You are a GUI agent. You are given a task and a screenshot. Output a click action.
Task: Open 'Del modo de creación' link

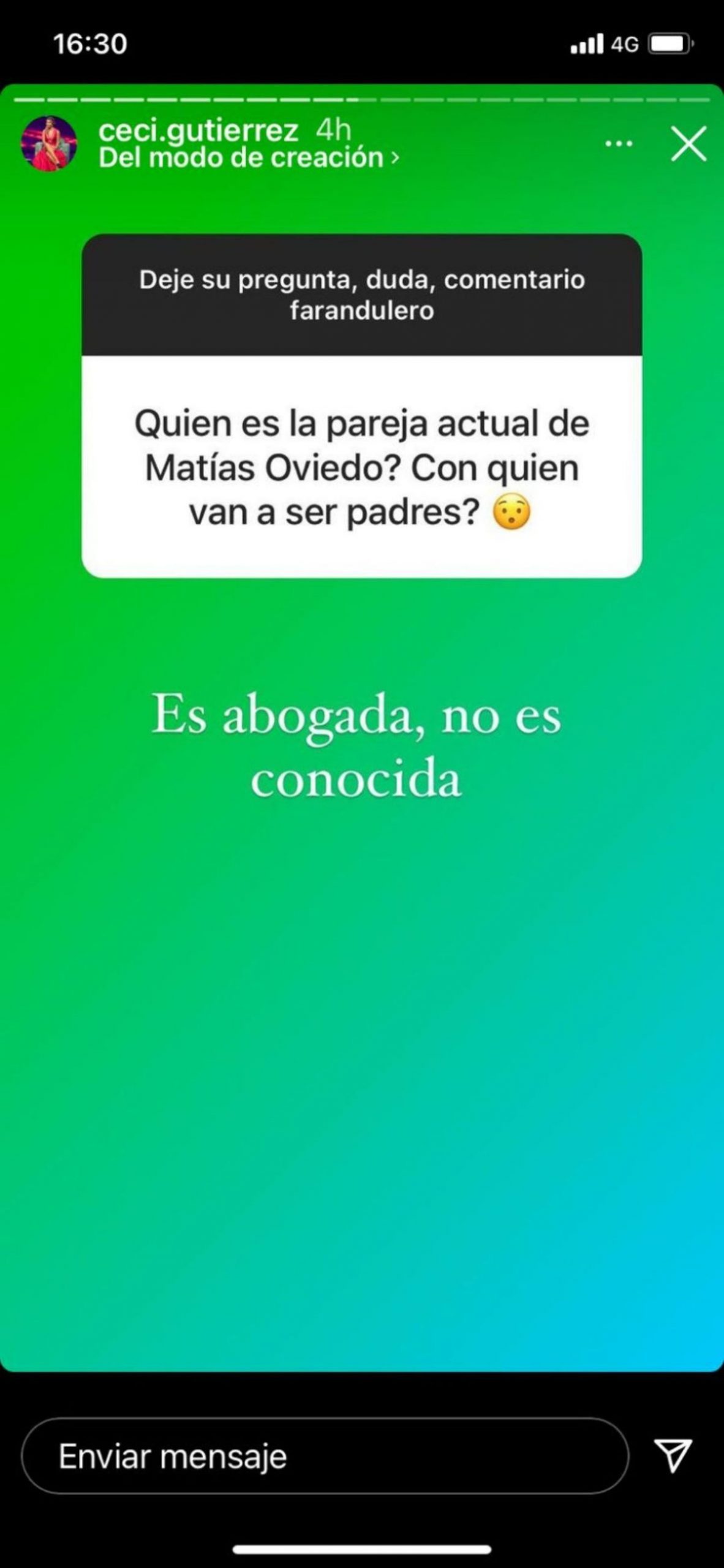coord(248,158)
